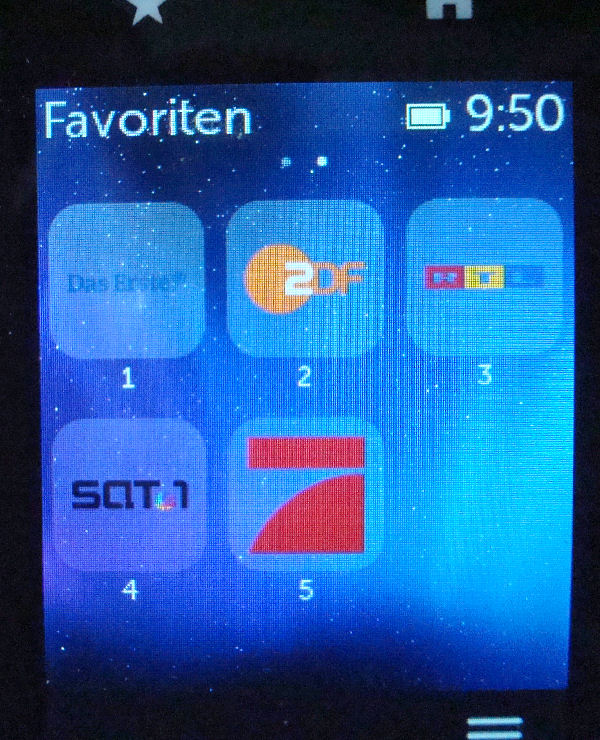Tap the ProSieben channel tile numbered 5
This screenshot has height=740, width=600.
305,495
